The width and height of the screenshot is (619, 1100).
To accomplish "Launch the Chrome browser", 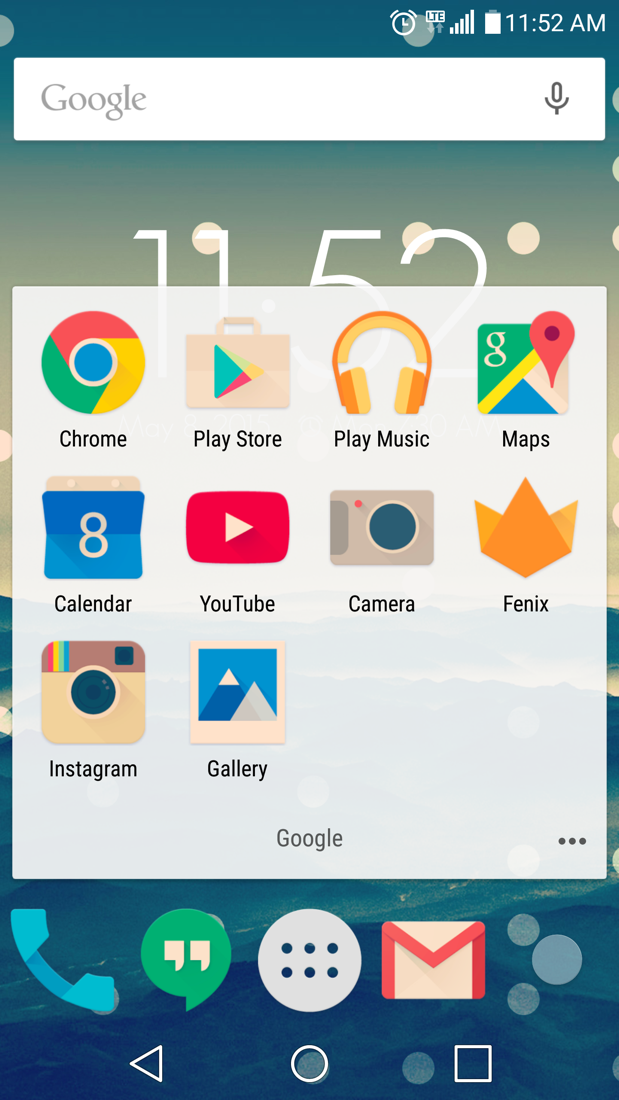I will click(93, 363).
